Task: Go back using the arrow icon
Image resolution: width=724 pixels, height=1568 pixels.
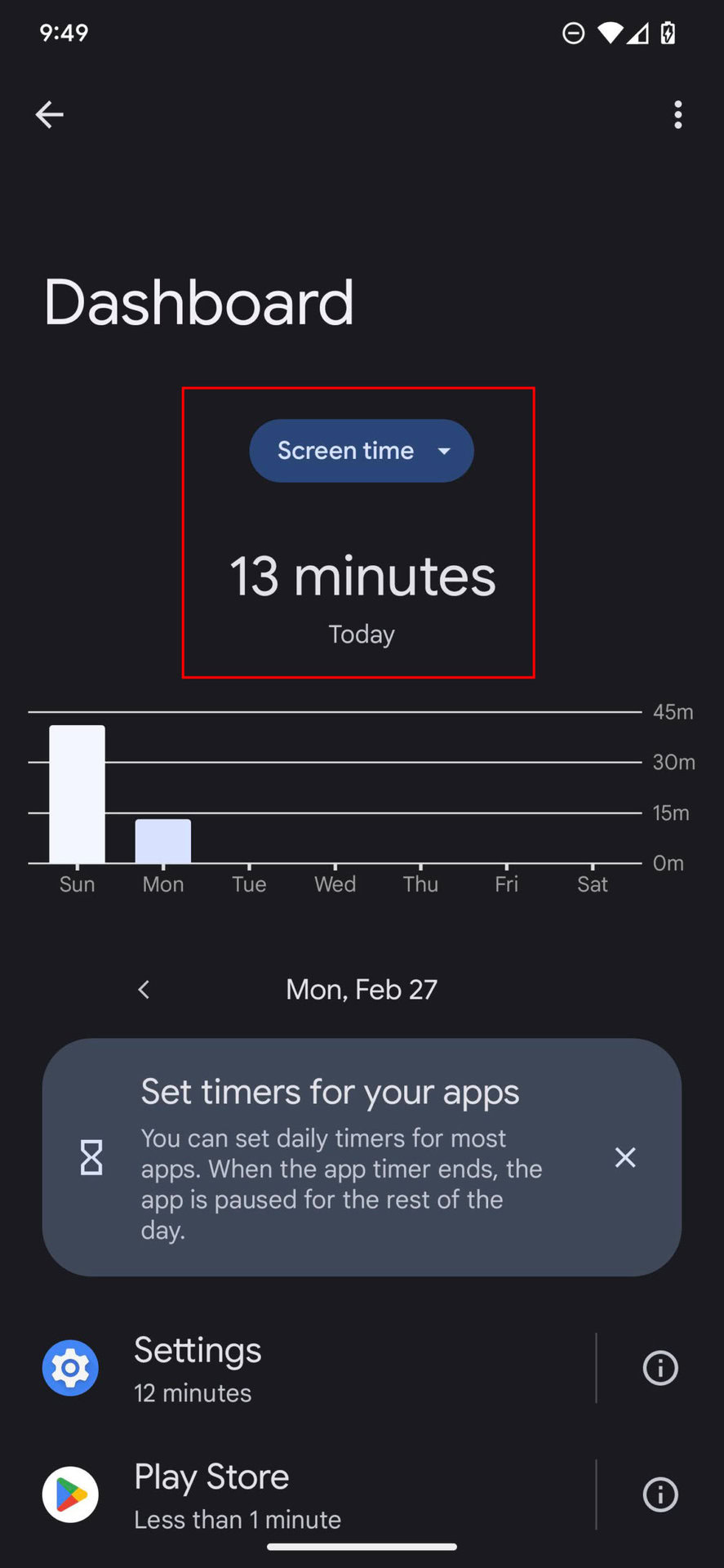Action: click(x=49, y=114)
